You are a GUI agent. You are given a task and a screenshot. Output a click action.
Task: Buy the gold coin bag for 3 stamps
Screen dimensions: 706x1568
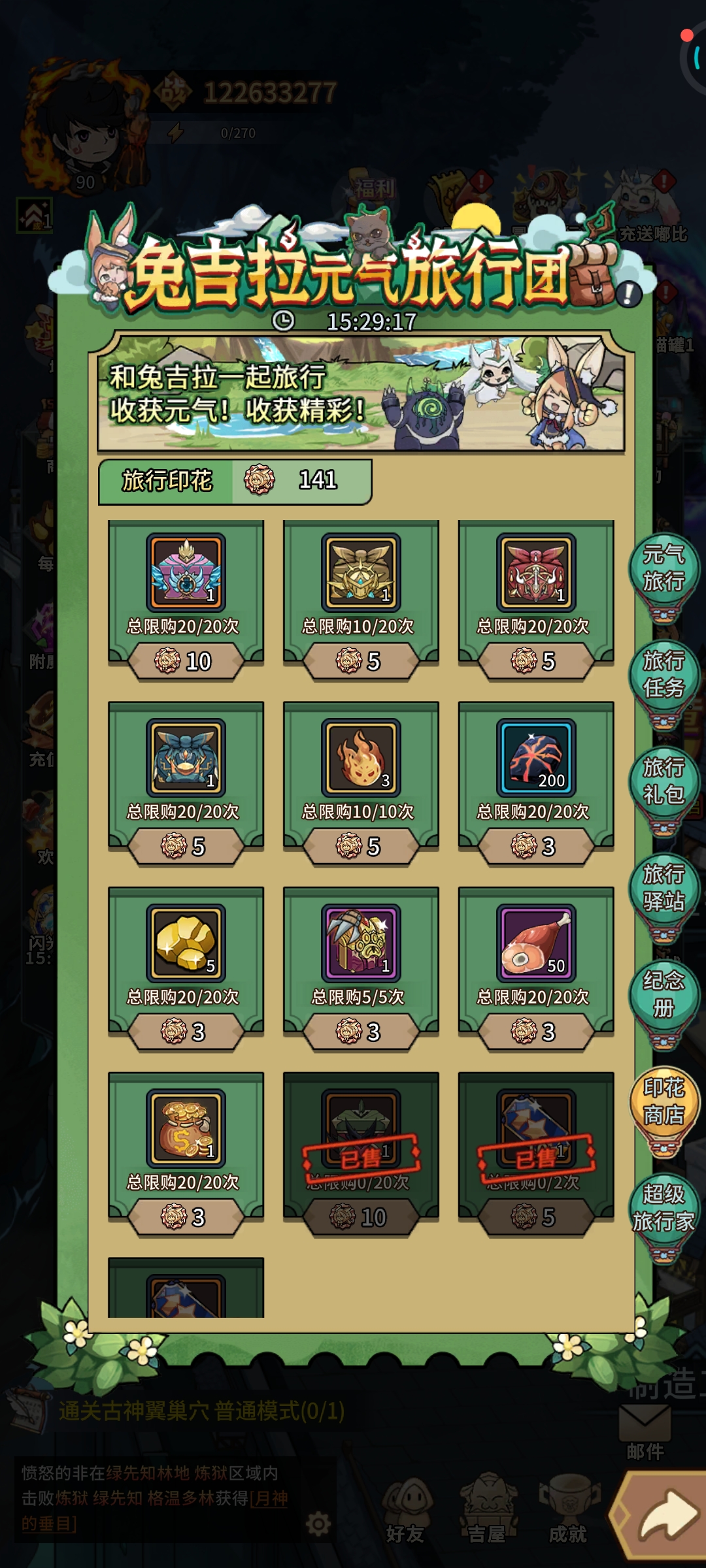pyautogui.click(x=186, y=1217)
